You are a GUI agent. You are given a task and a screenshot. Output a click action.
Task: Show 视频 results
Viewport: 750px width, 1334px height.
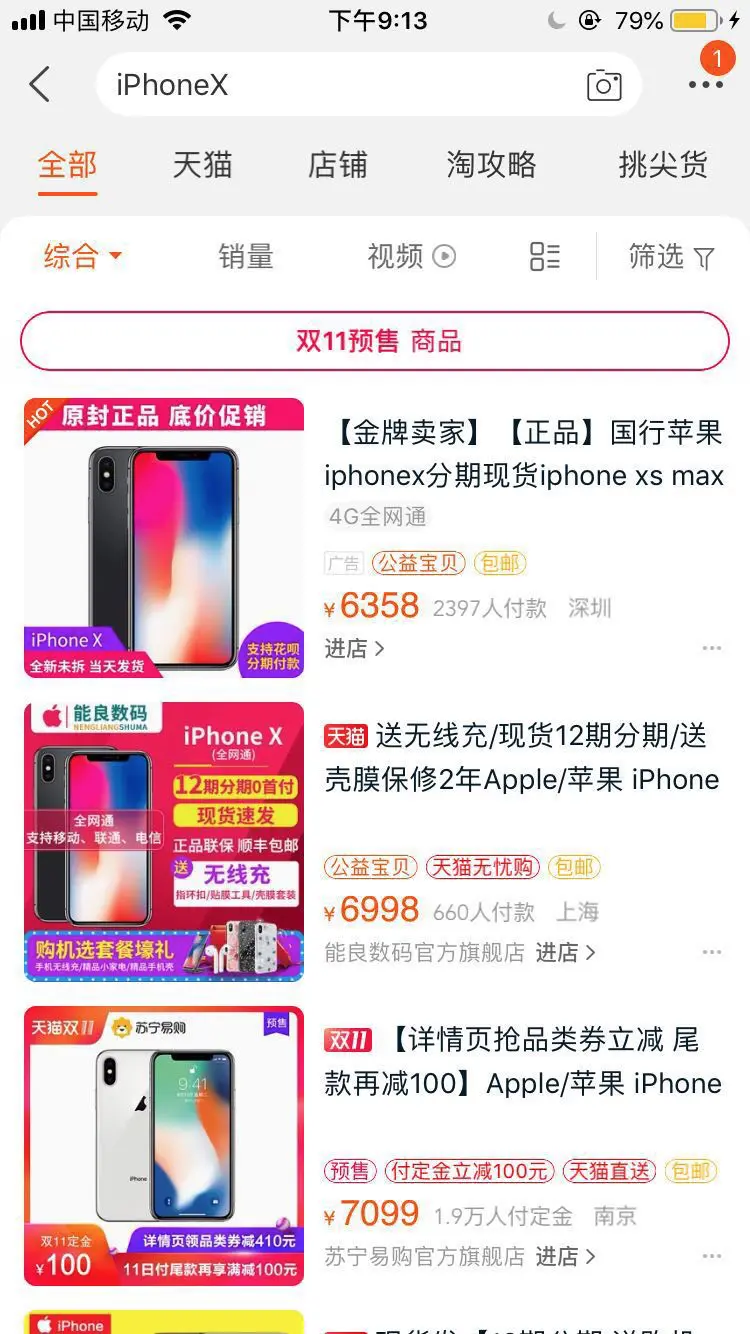(x=411, y=257)
